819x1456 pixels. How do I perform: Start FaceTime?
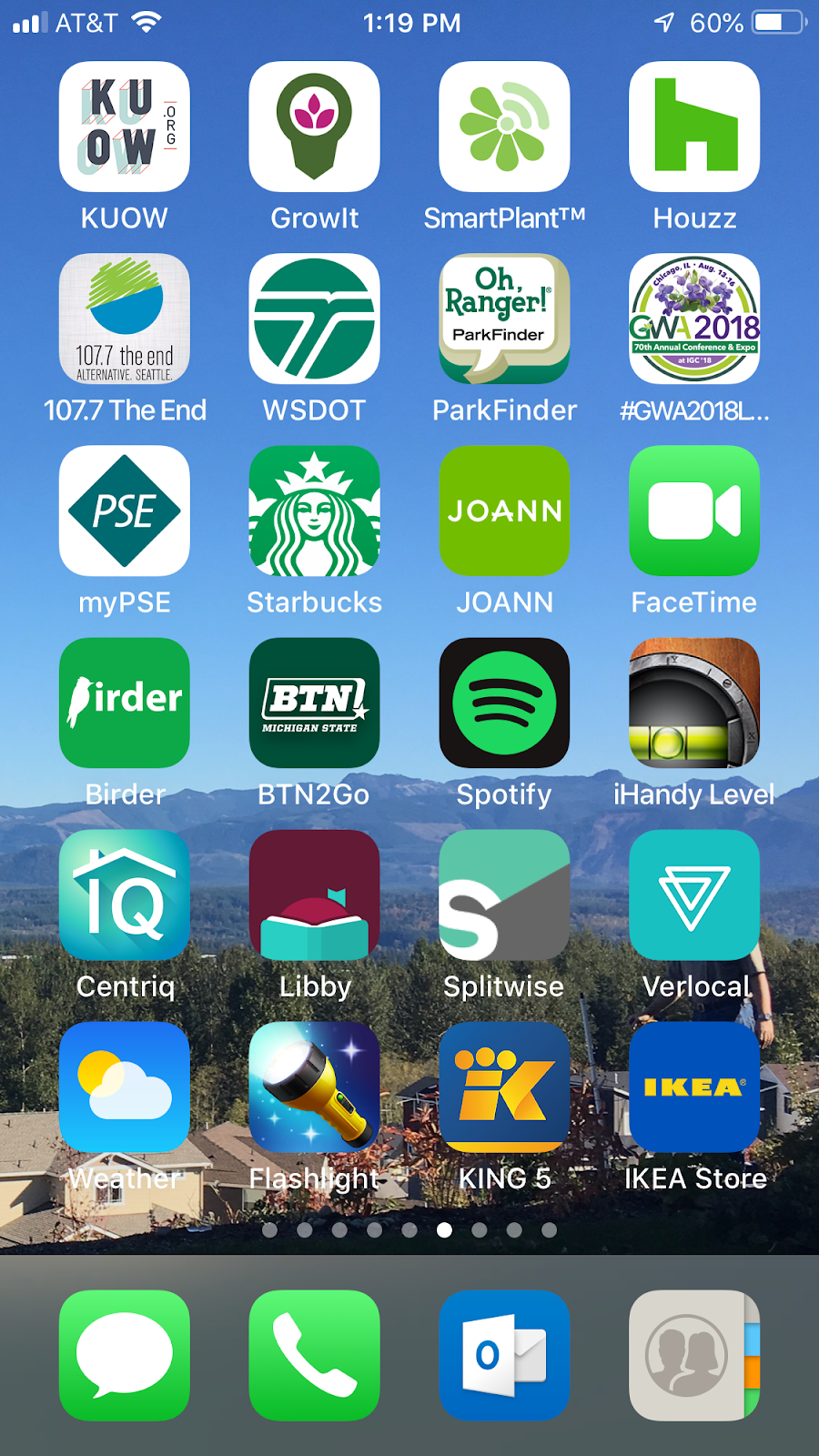[694, 511]
